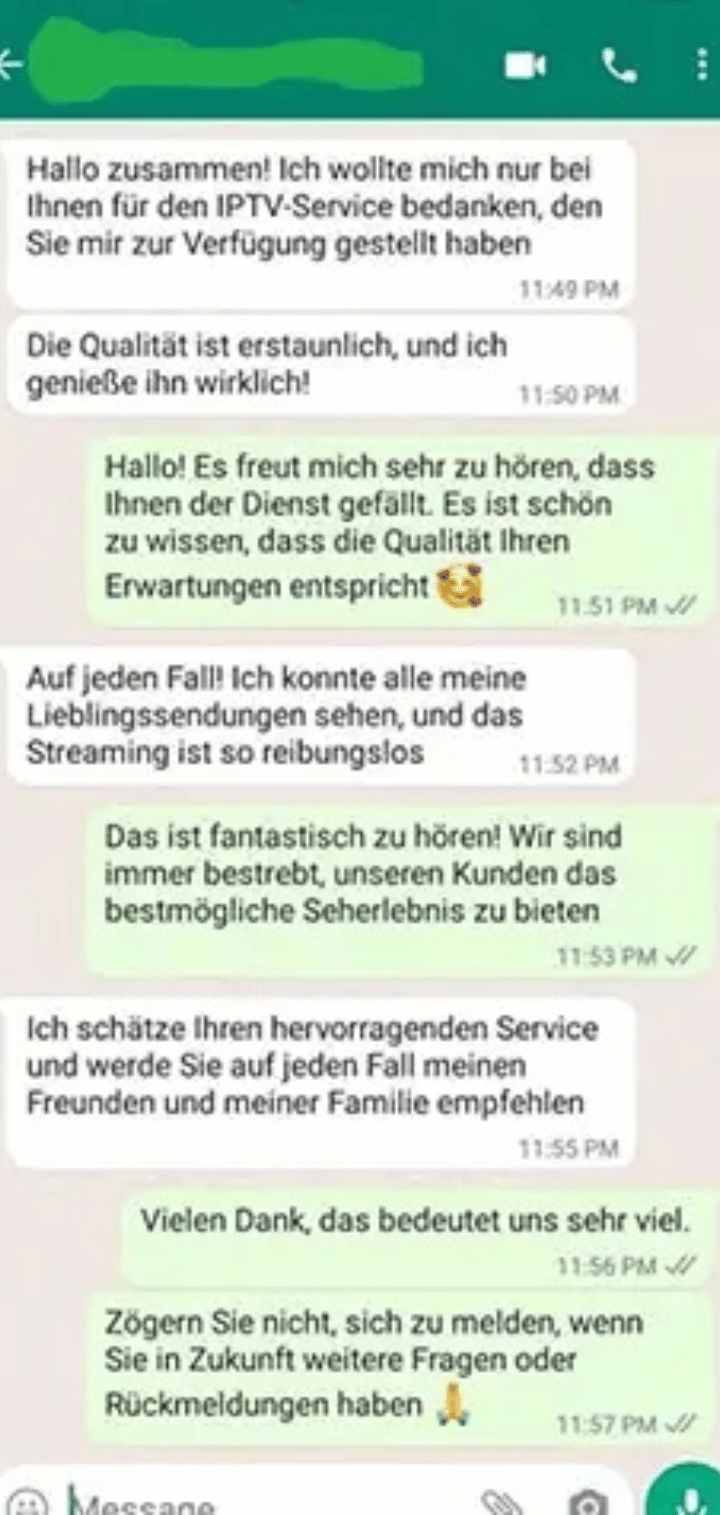Make a voice call from the chat header
This screenshot has width=720, height=1515.
[x=618, y=66]
